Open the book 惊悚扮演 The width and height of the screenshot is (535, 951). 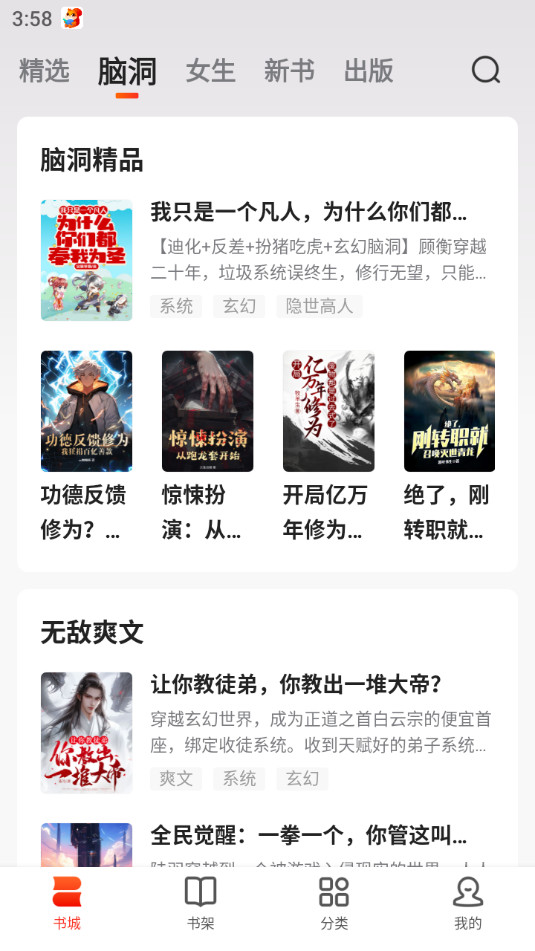[x=207, y=446]
